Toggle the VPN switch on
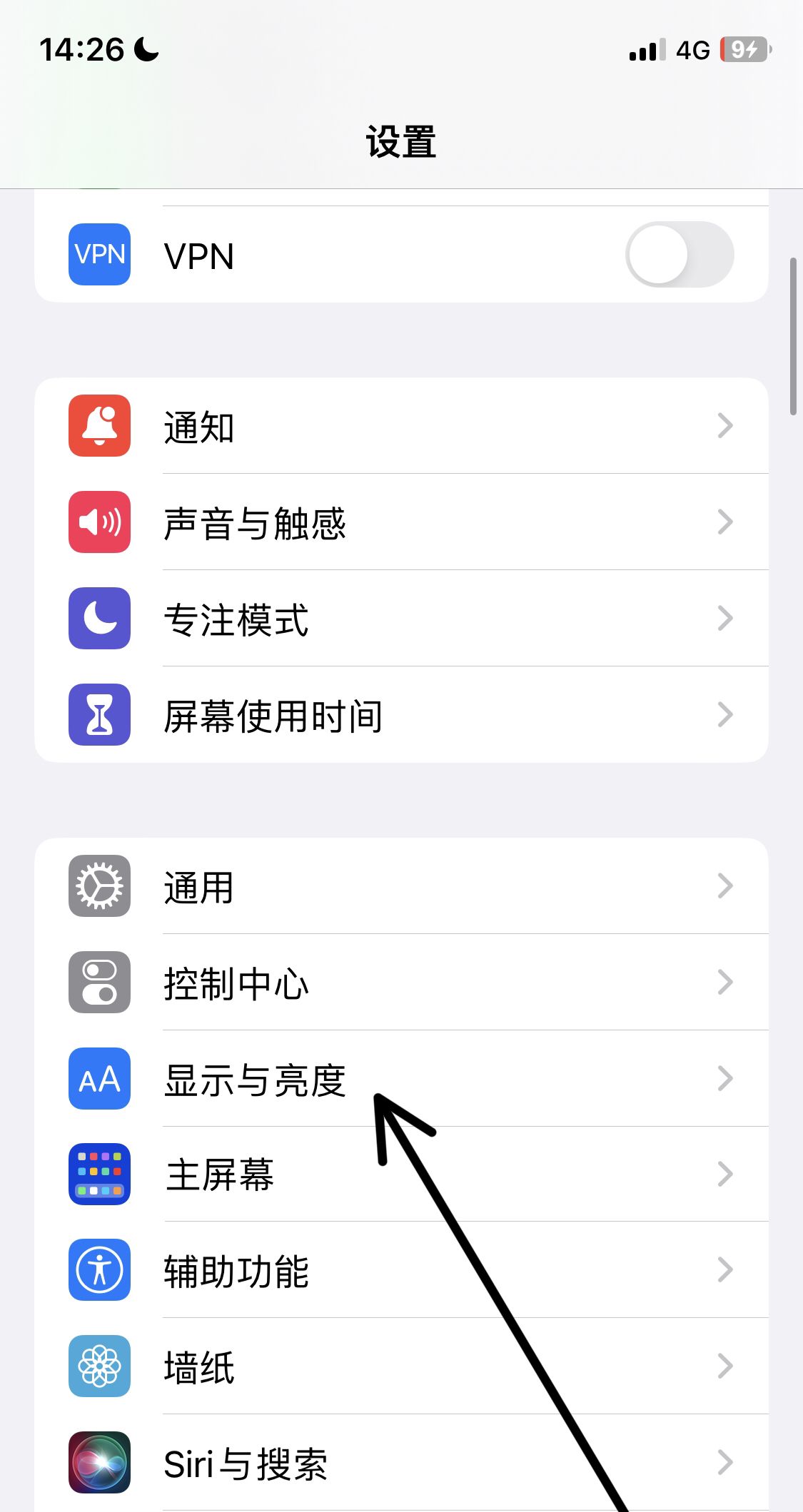The image size is (803, 1512). [x=679, y=255]
